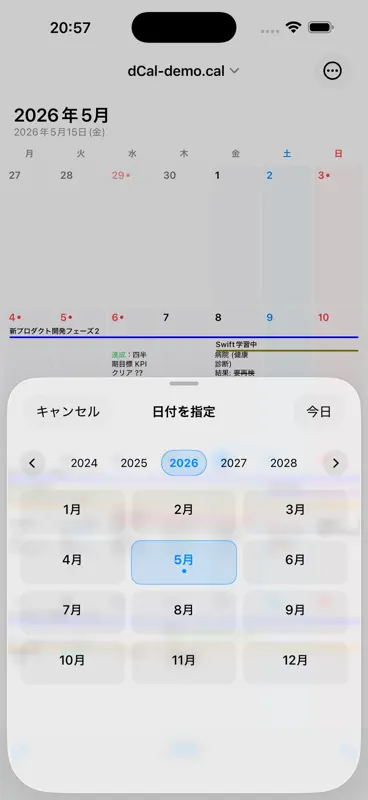Select 3月

pos(295,510)
